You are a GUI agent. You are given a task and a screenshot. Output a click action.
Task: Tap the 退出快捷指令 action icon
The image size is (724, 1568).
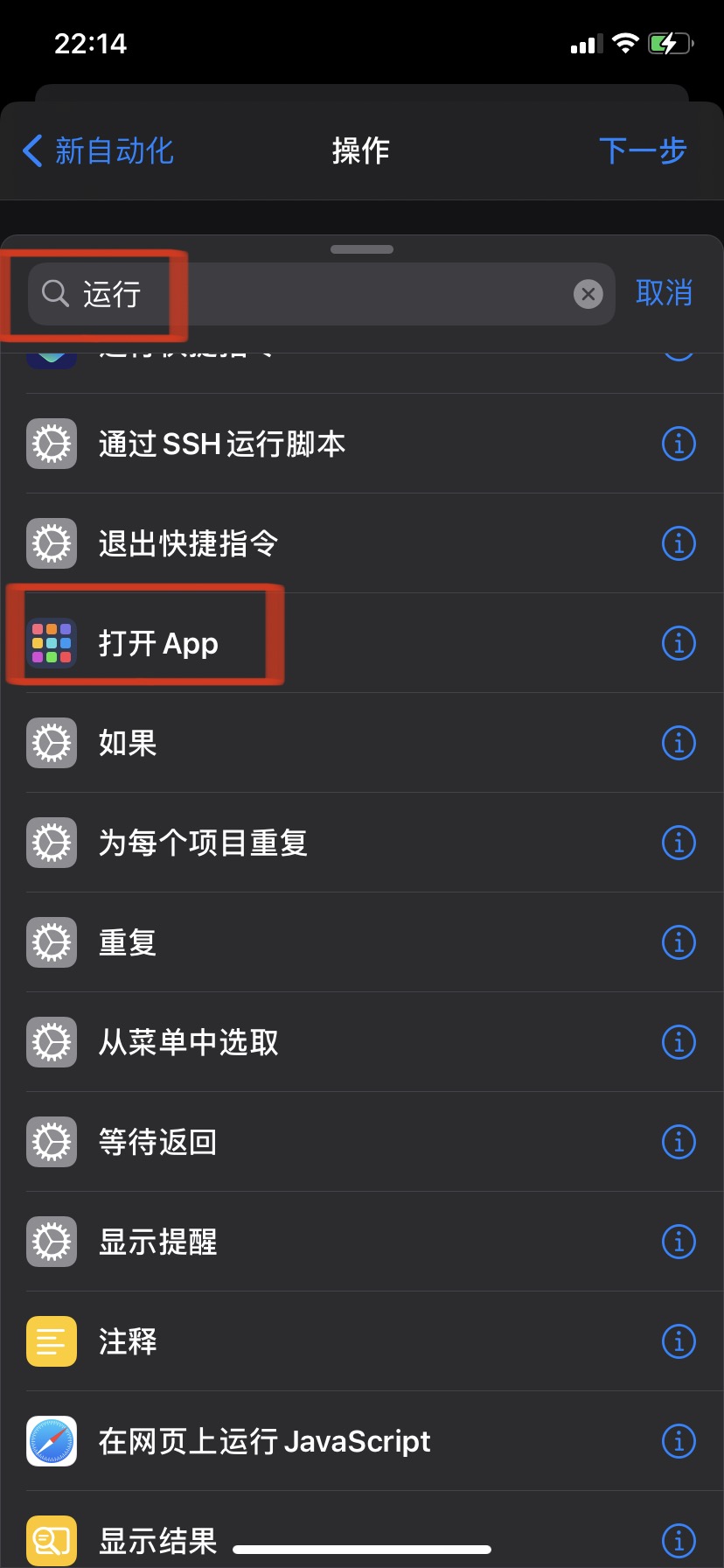52,543
